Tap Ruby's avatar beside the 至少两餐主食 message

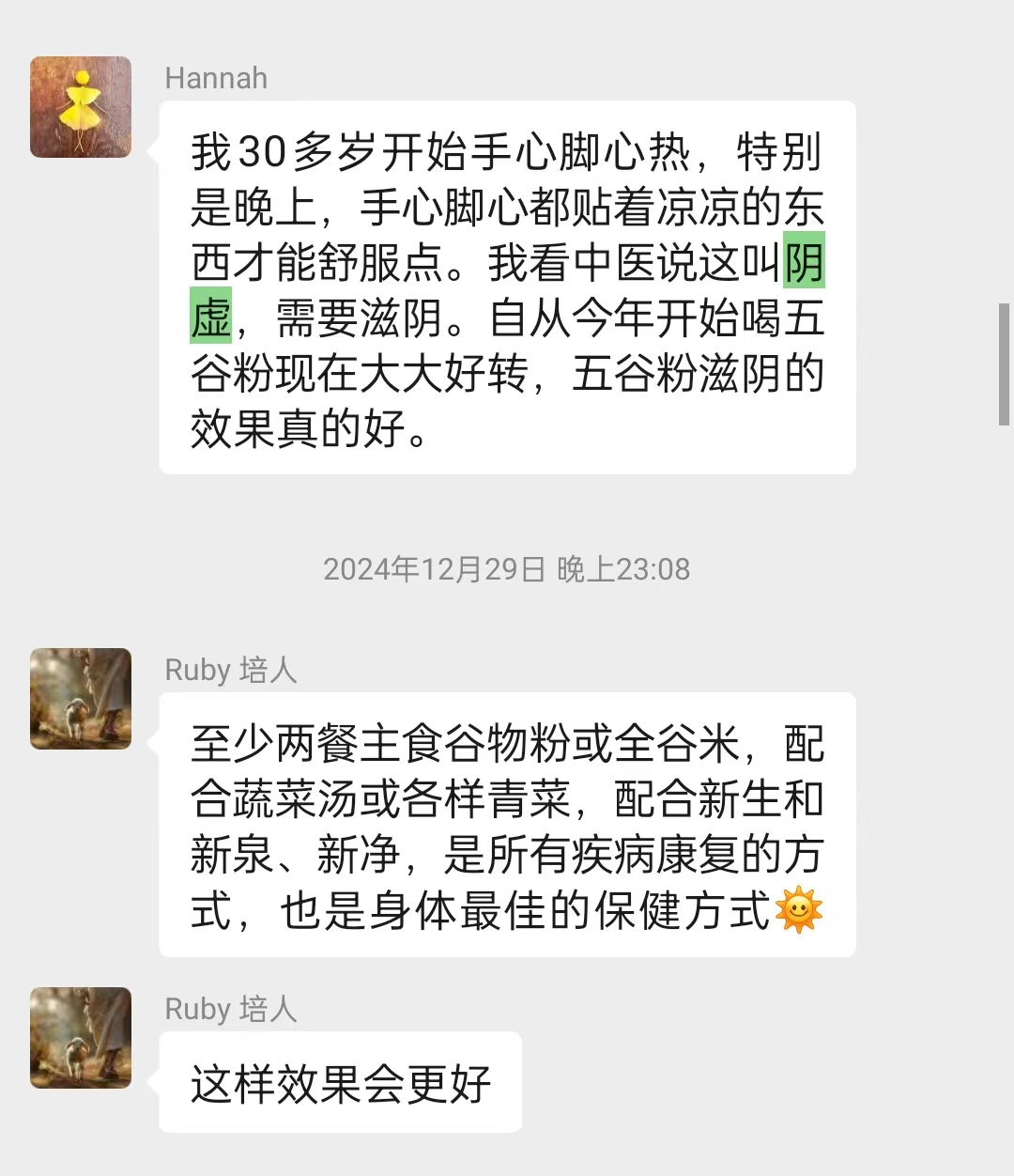click(x=81, y=699)
